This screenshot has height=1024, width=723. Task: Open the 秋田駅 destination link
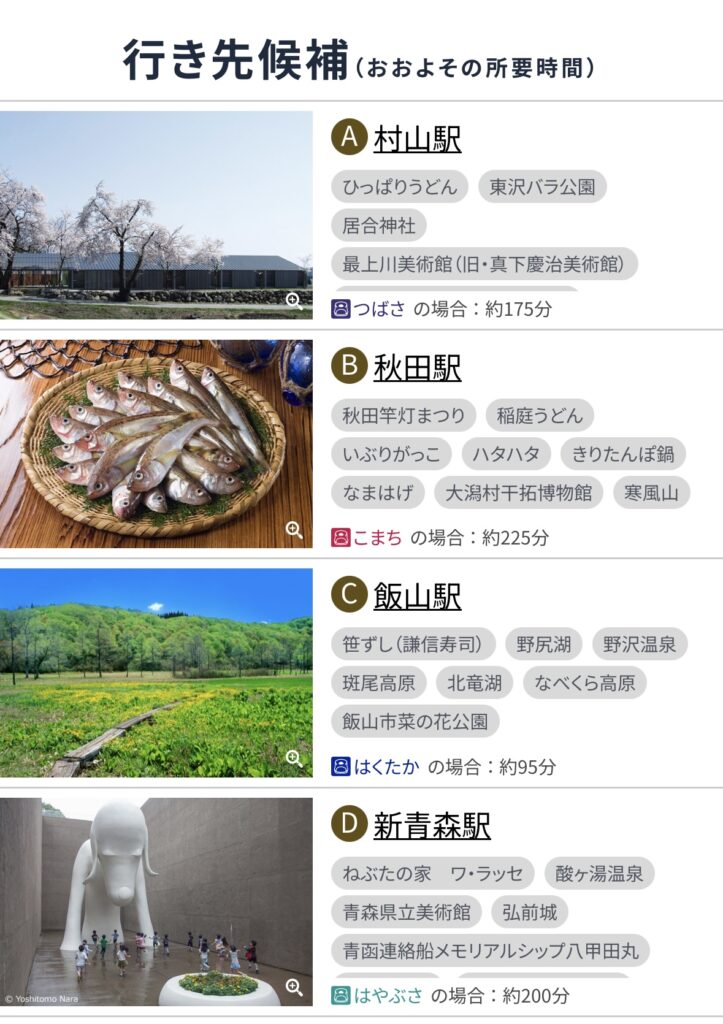click(417, 368)
